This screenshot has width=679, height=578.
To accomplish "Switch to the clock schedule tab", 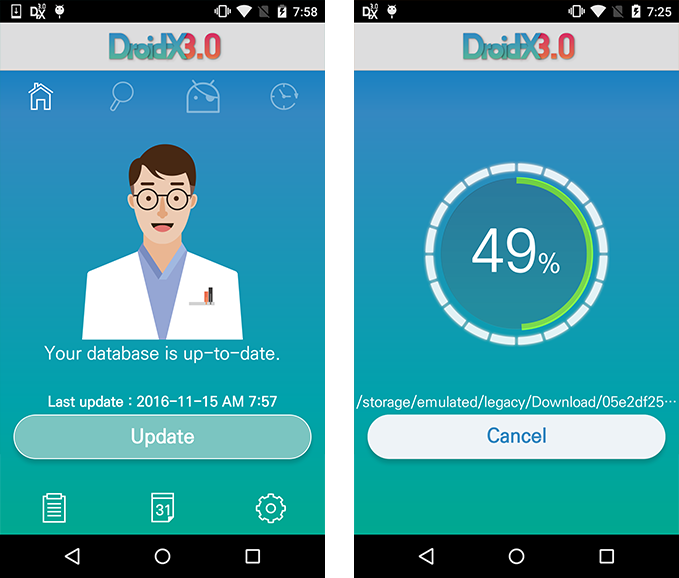I will point(284,97).
